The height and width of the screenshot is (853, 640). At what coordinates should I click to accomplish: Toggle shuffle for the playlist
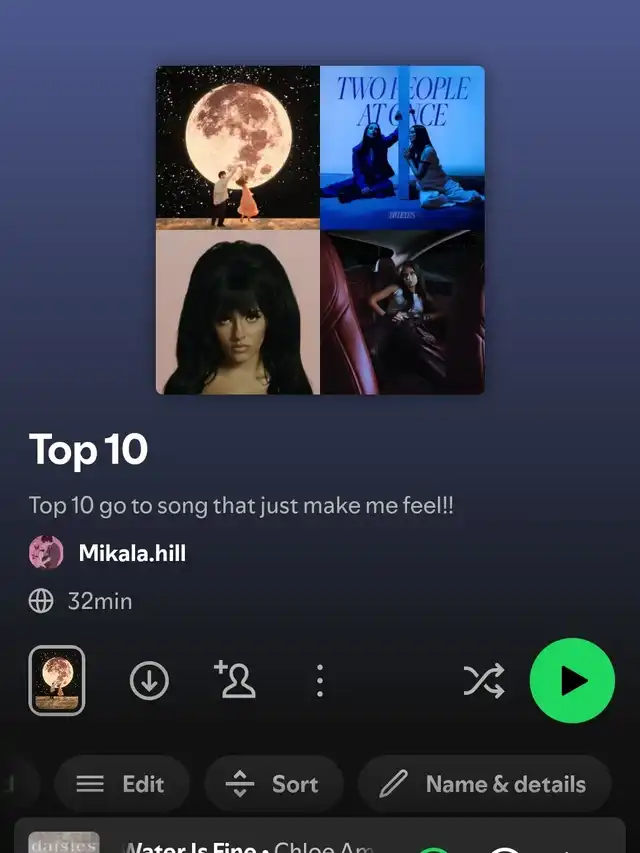click(483, 681)
